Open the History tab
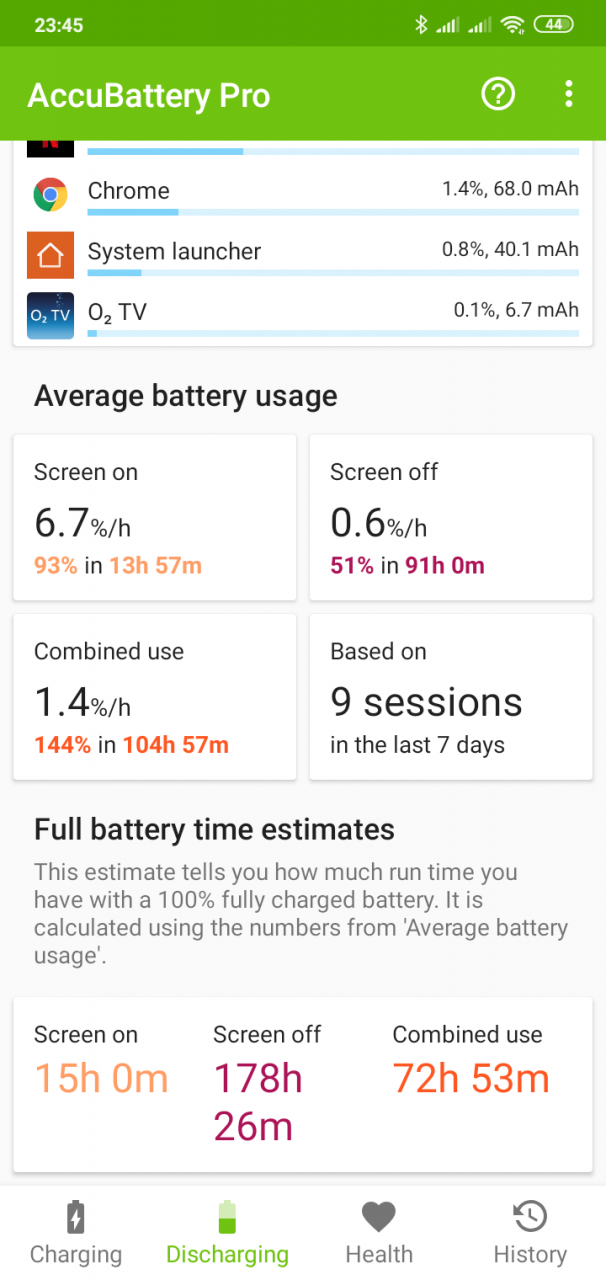This screenshot has width=606, height=1280. (x=530, y=1234)
